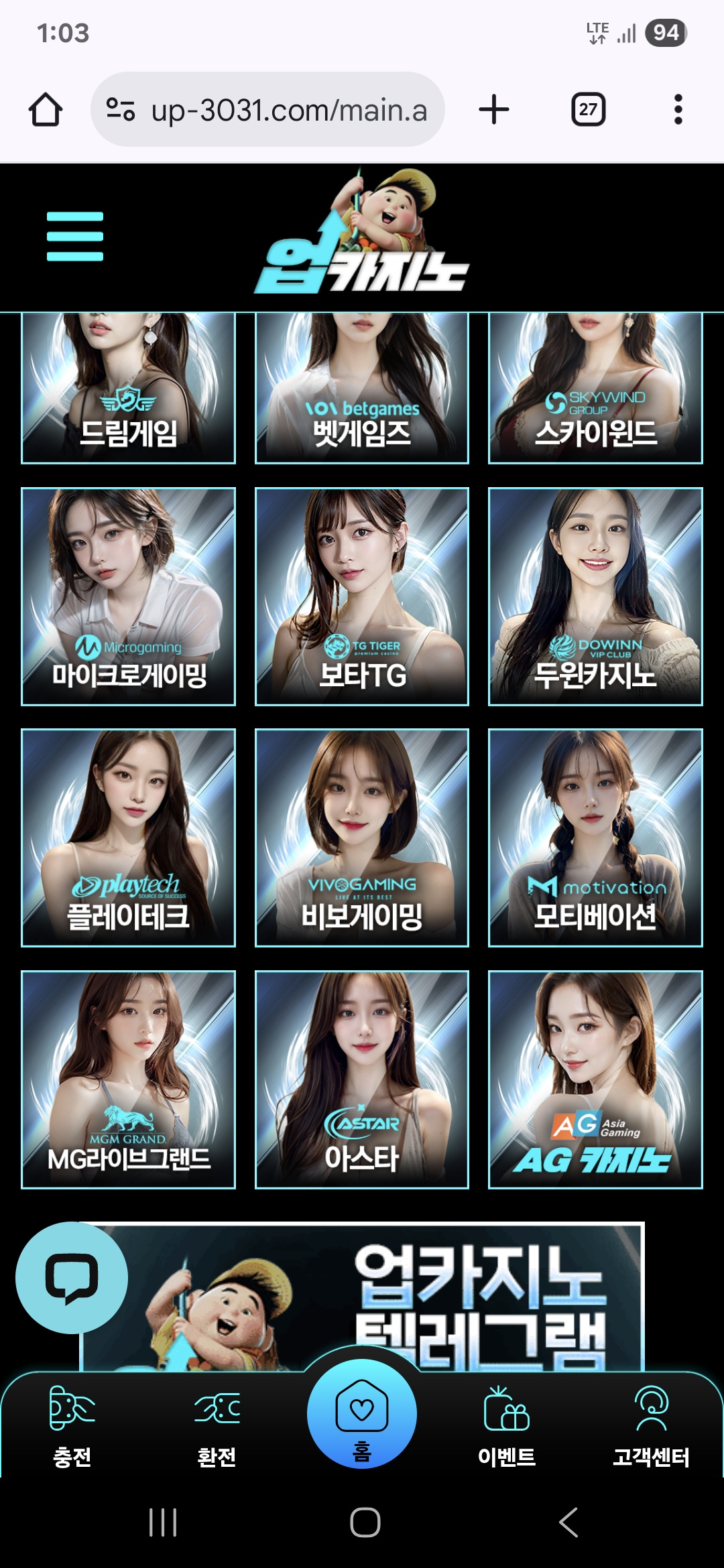
Task: Choose the 보타TG tile
Action: (x=361, y=596)
